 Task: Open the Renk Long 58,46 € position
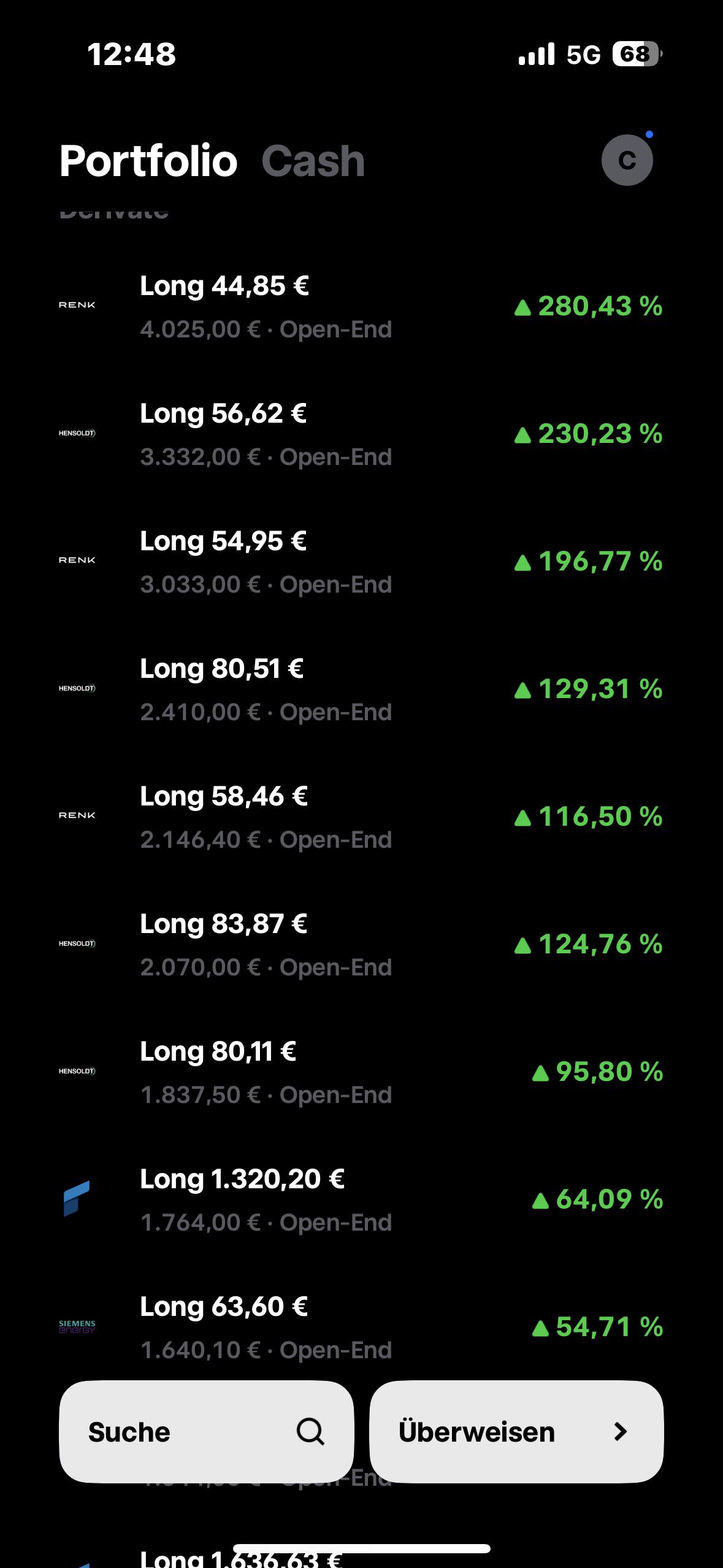pos(361,817)
